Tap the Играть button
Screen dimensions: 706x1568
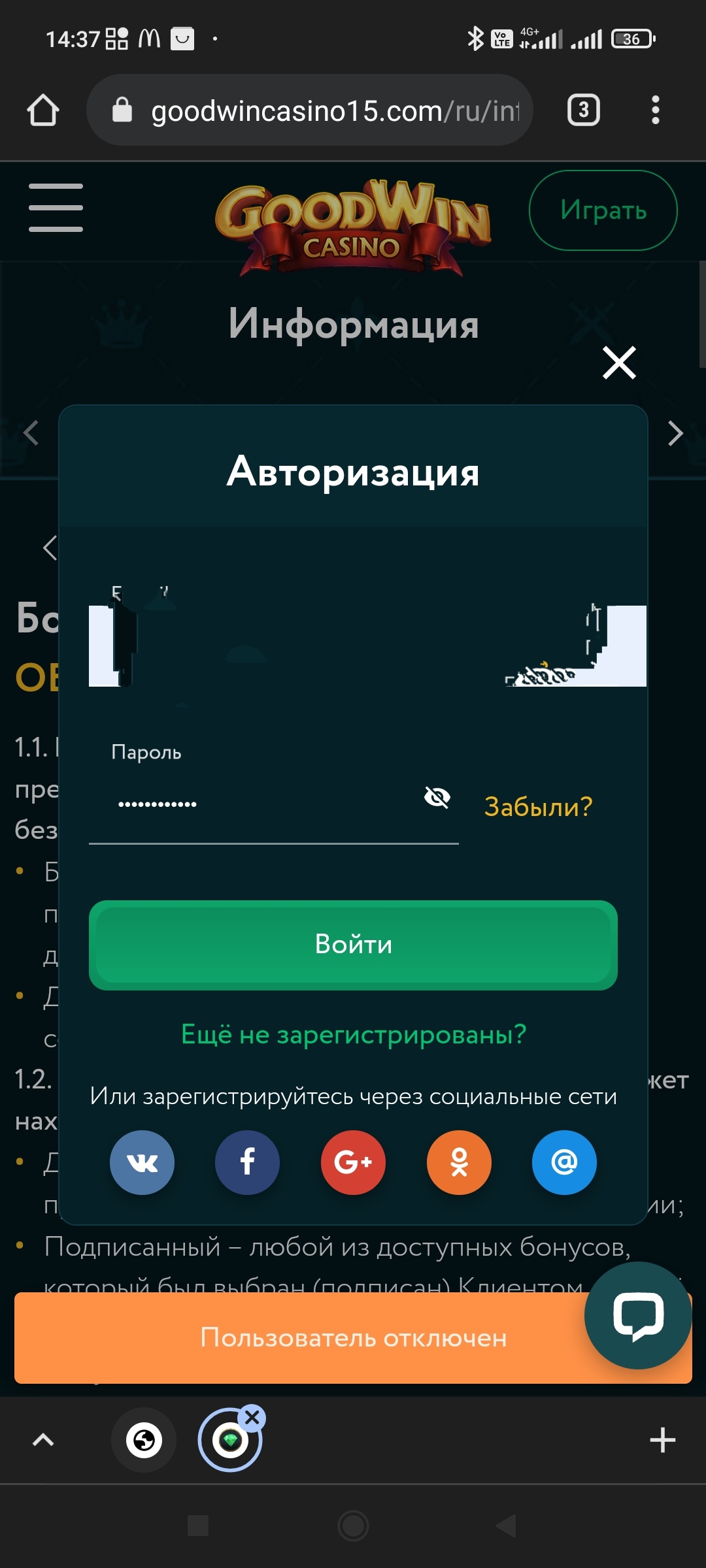603,210
